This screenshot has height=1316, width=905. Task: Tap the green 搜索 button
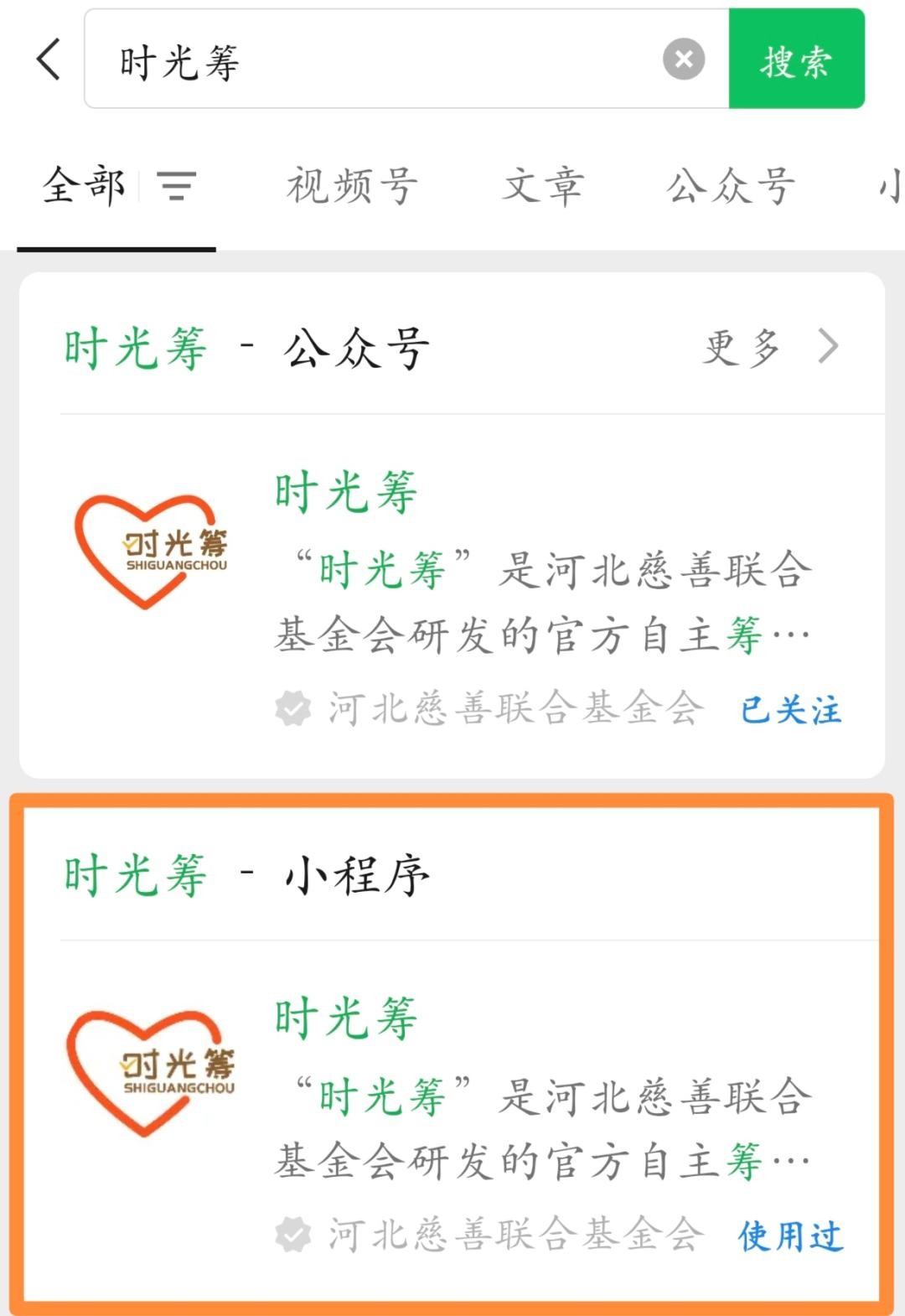pos(796,60)
